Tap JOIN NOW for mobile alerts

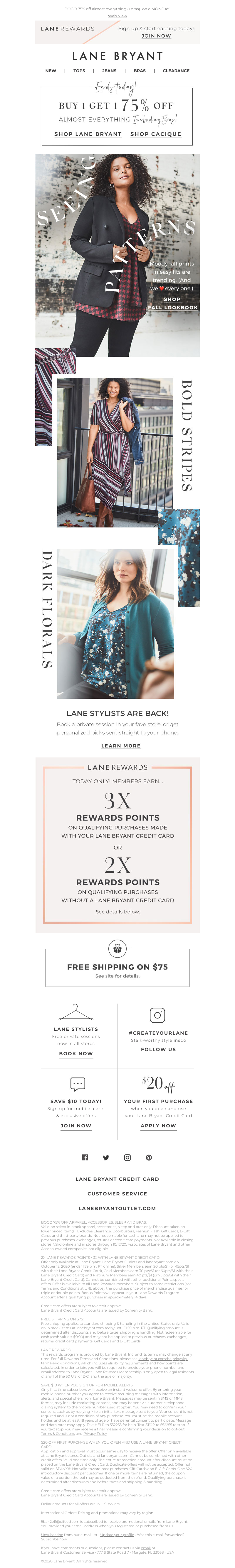76,1126
